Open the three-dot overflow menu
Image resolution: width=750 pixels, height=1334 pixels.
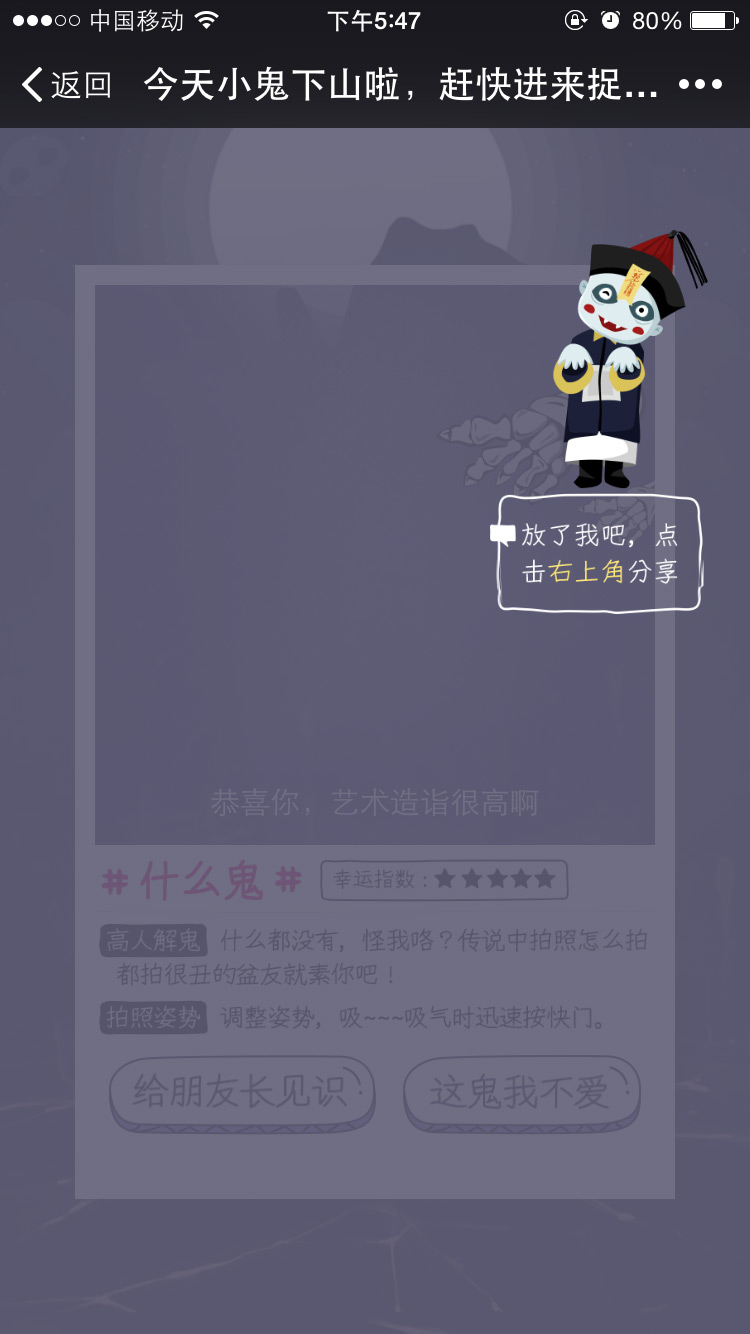[x=700, y=85]
